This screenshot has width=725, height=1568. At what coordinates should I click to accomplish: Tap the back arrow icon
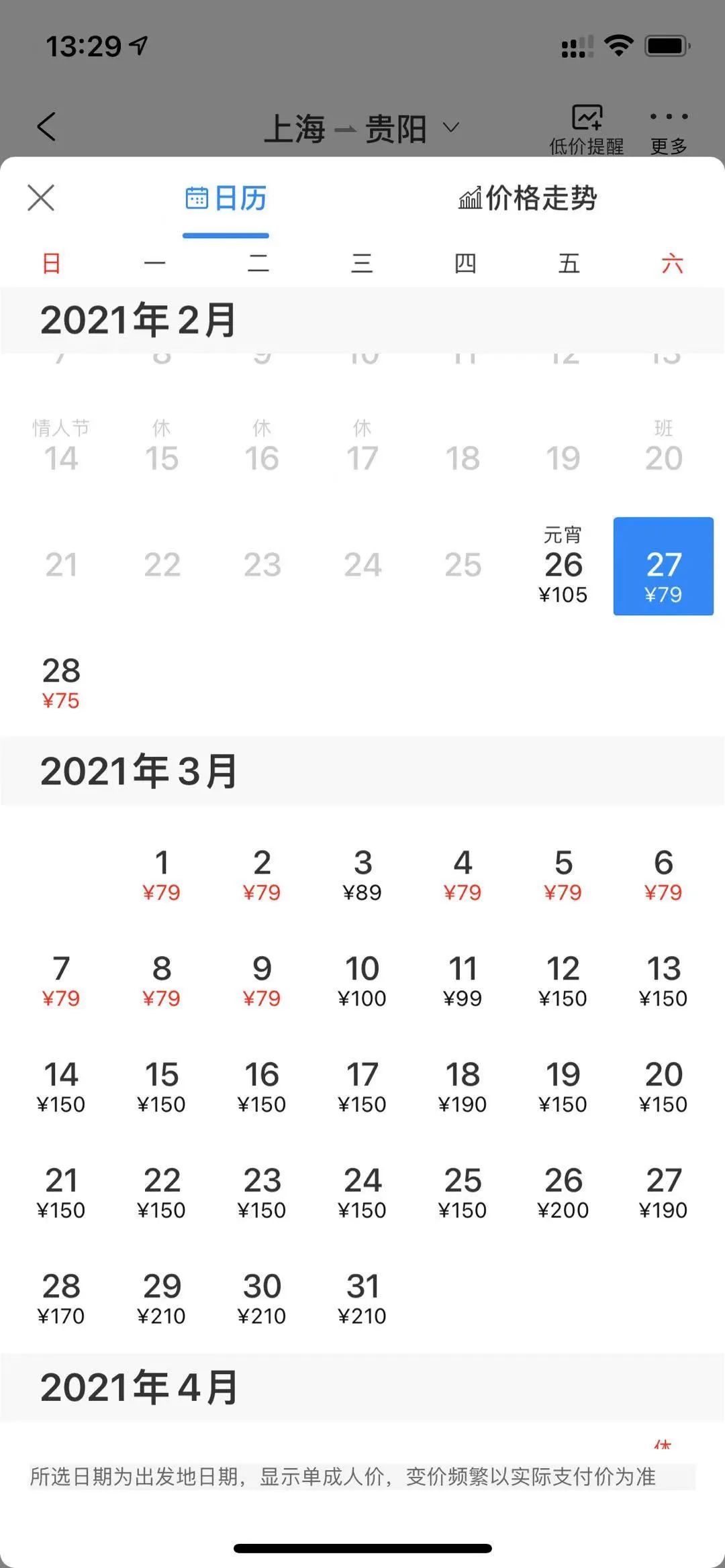[46, 126]
